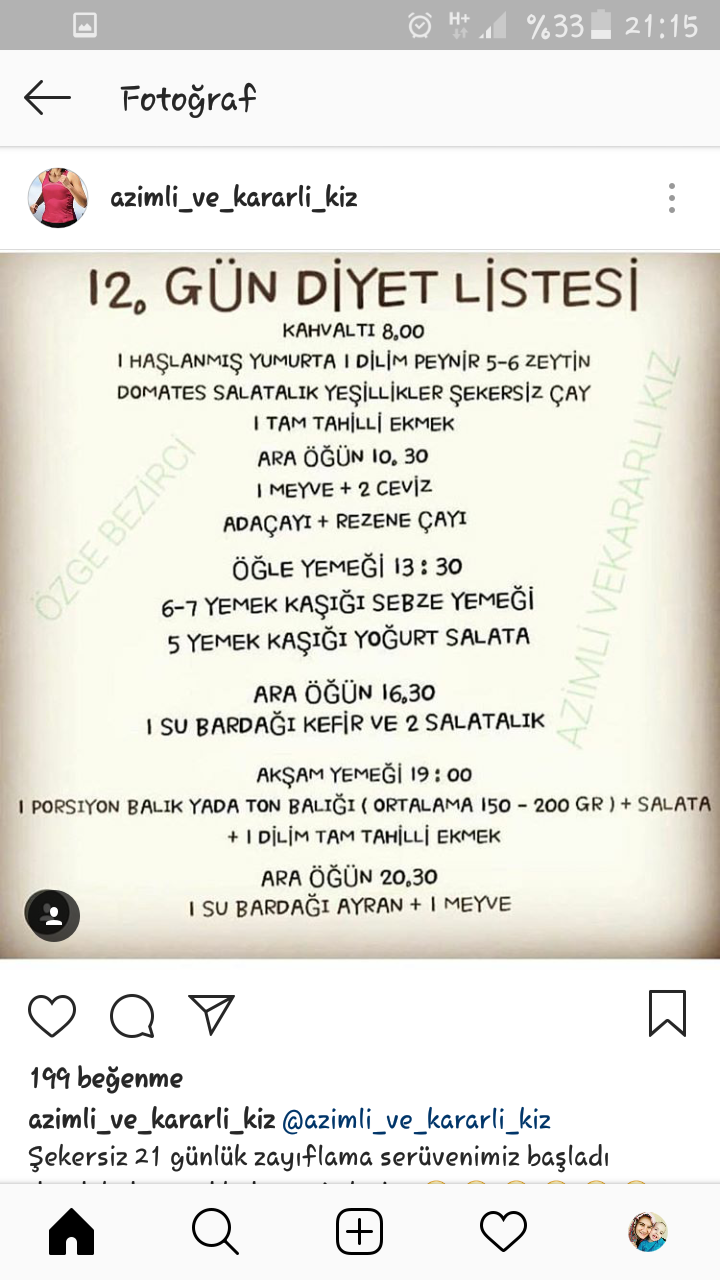Switch to the Home tab

click(72, 1232)
